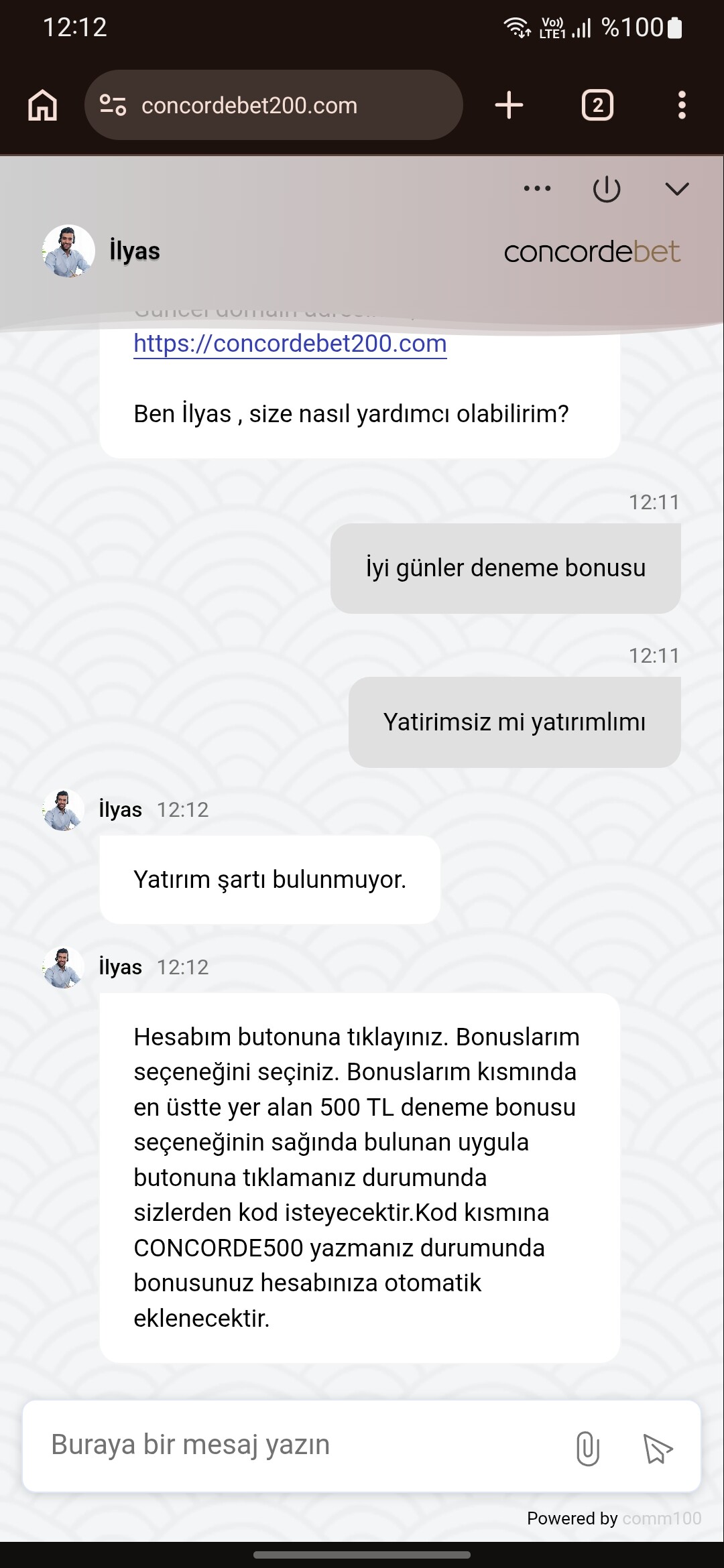Tap the concordebet200.com address bar
This screenshot has width=724, height=1568.
274,105
